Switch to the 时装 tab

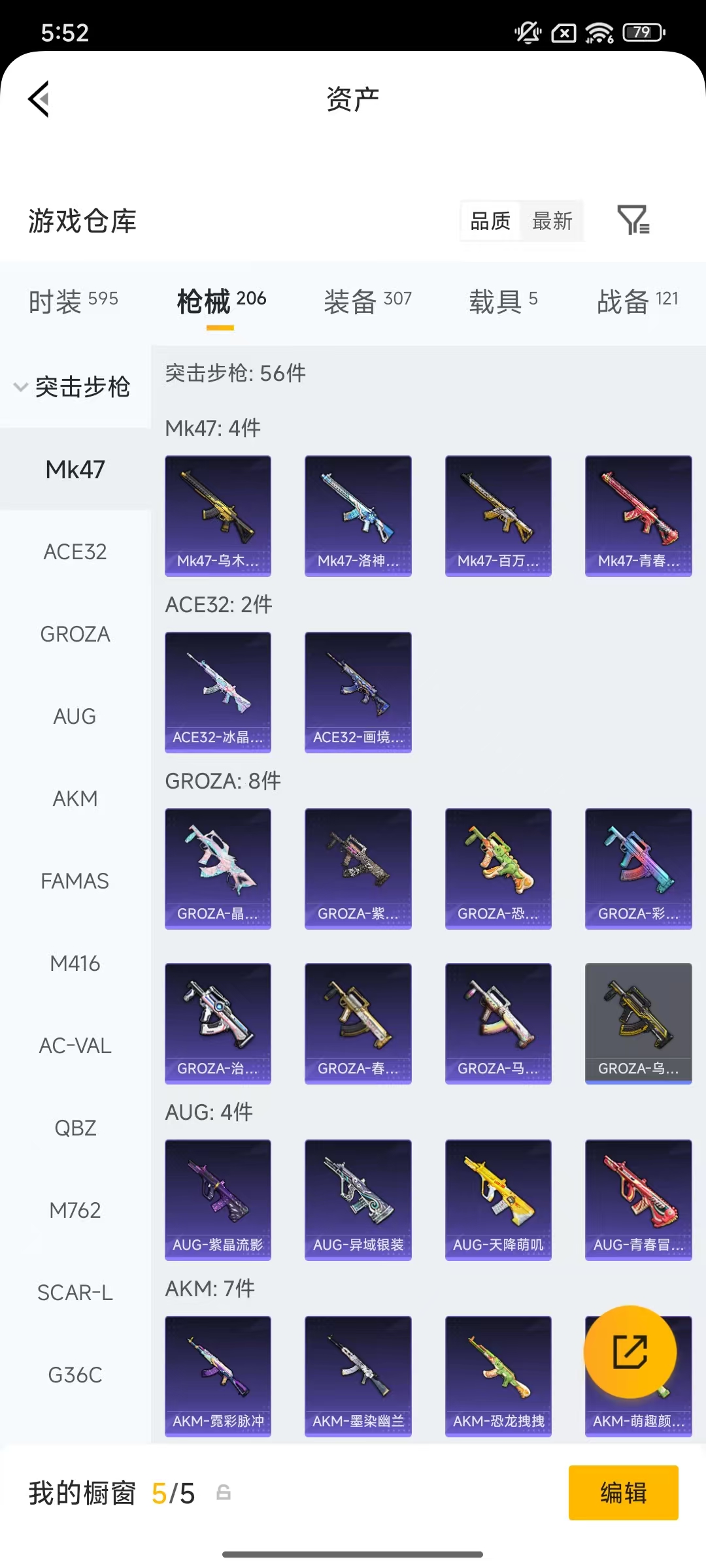pyautogui.click(x=73, y=301)
